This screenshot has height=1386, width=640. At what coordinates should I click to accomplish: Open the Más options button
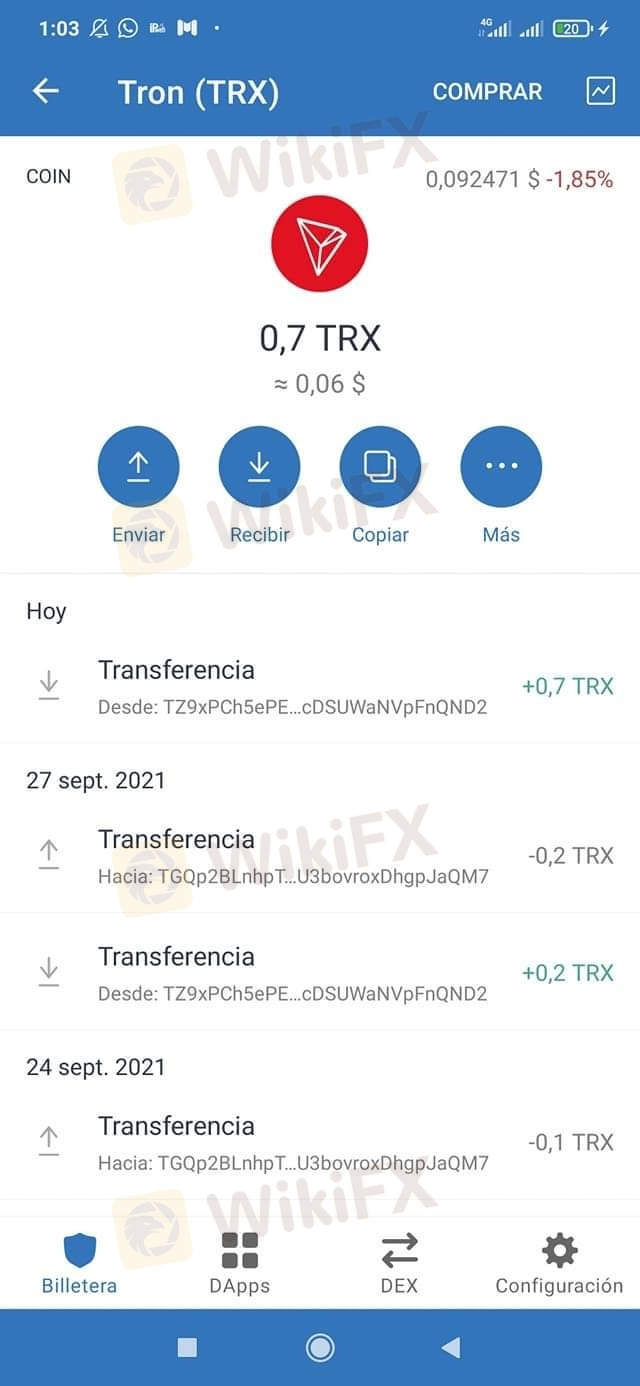click(501, 467)
